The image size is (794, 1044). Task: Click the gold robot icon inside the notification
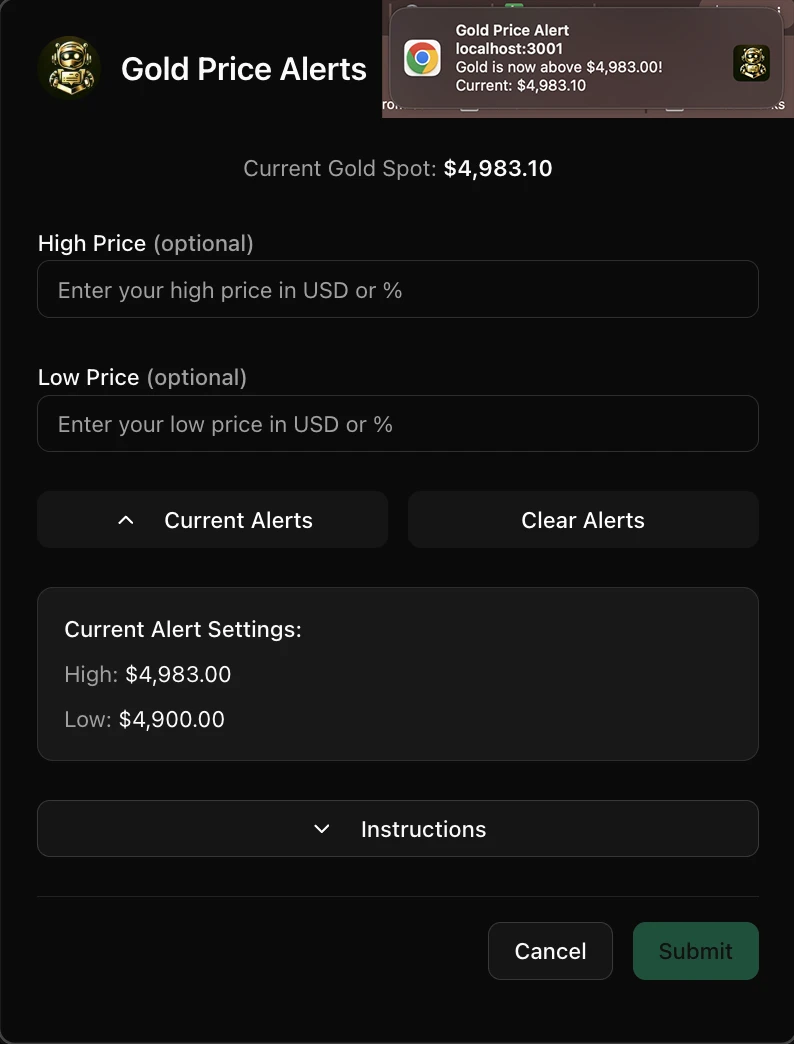[751, 63]
